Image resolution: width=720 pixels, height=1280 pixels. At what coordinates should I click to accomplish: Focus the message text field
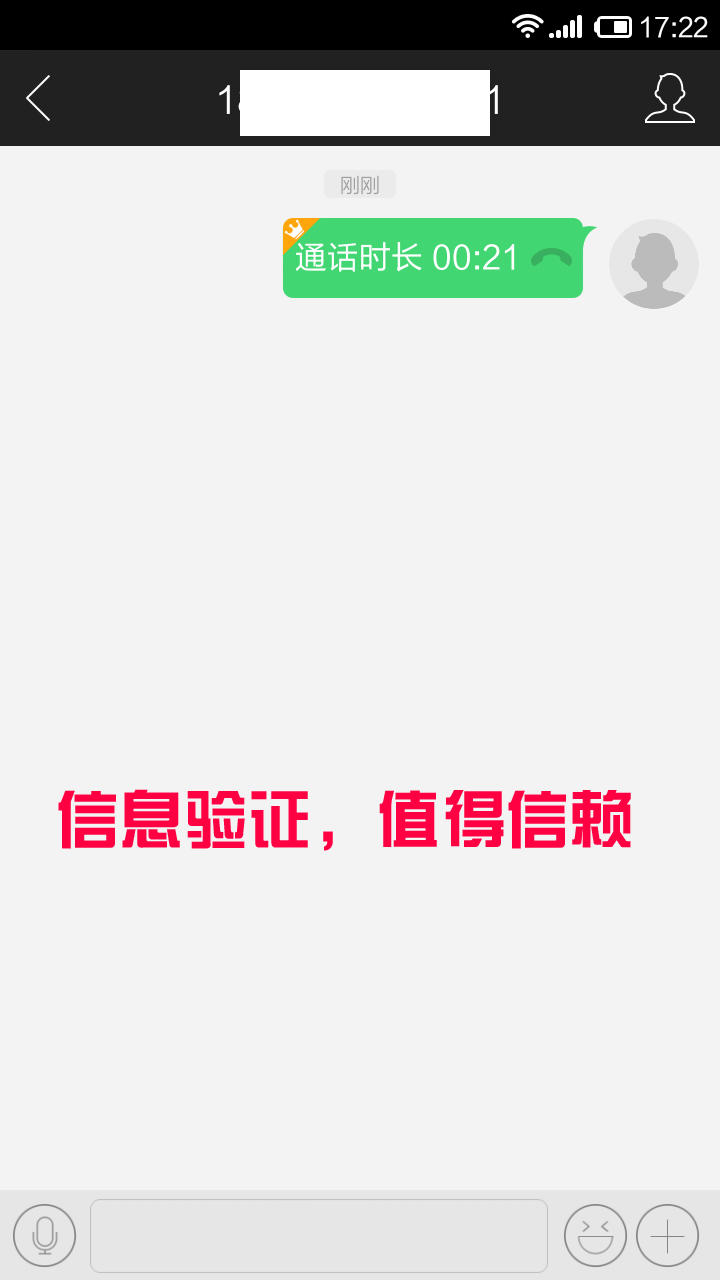318,1235
